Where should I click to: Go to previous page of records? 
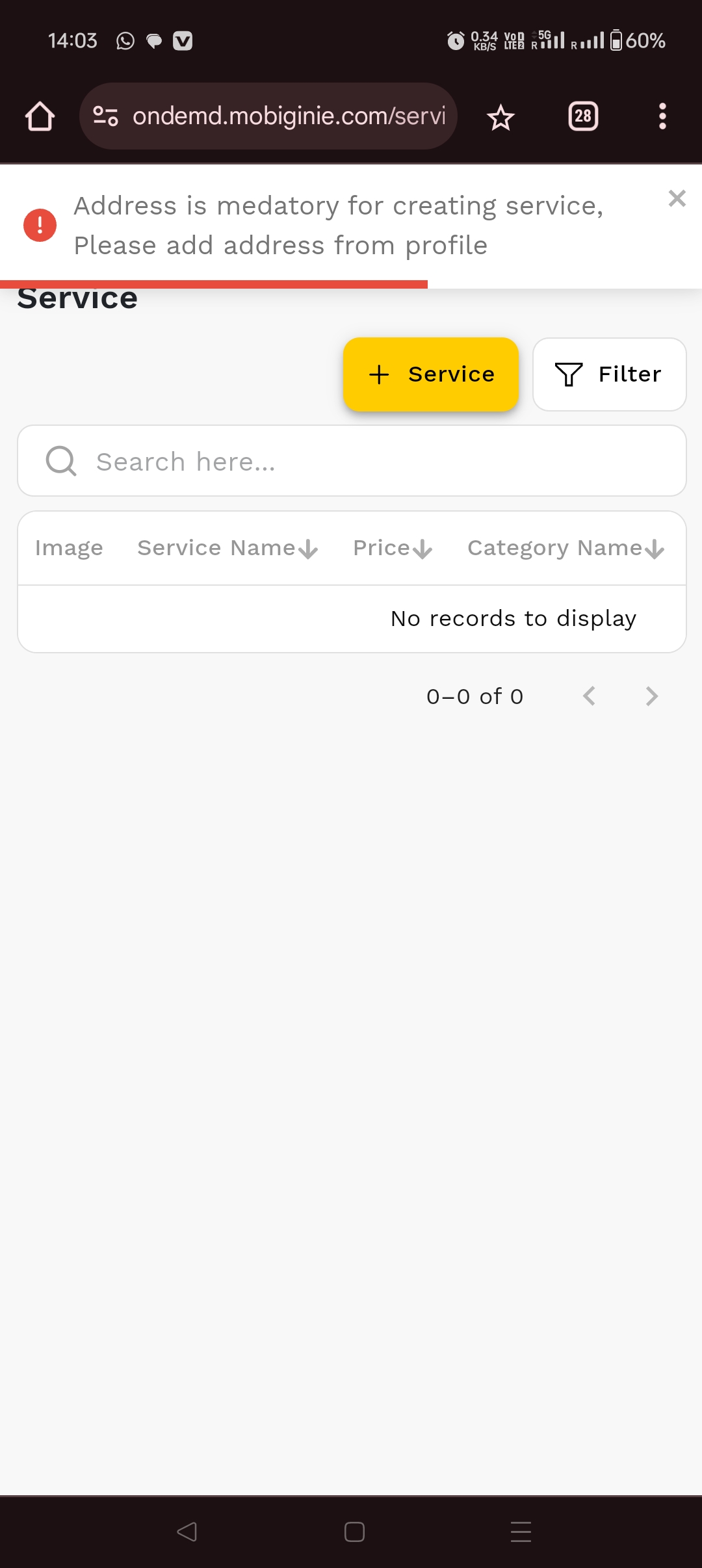point(589,696)
